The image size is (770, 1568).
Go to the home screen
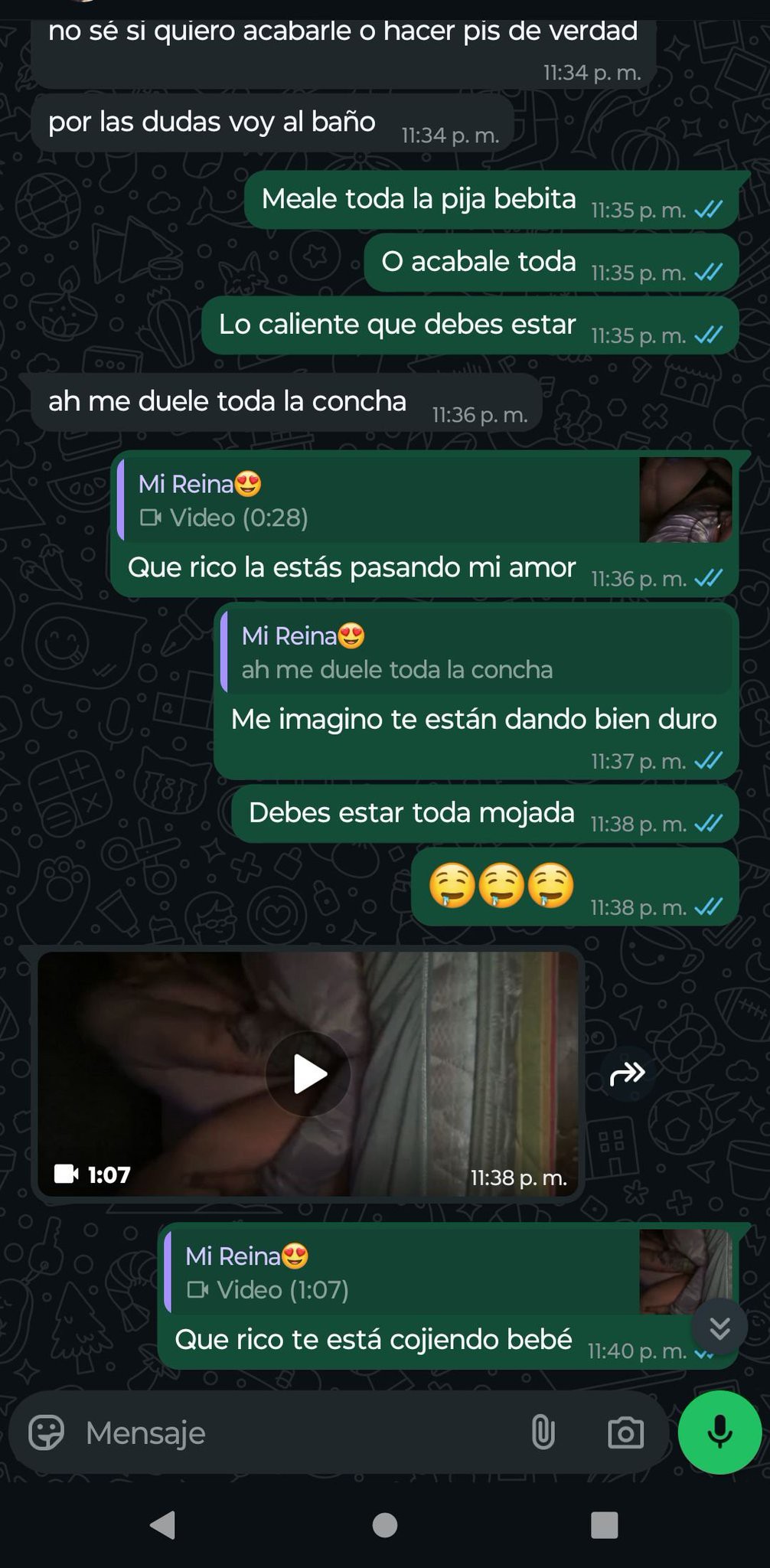click(x=384, y=1525)
